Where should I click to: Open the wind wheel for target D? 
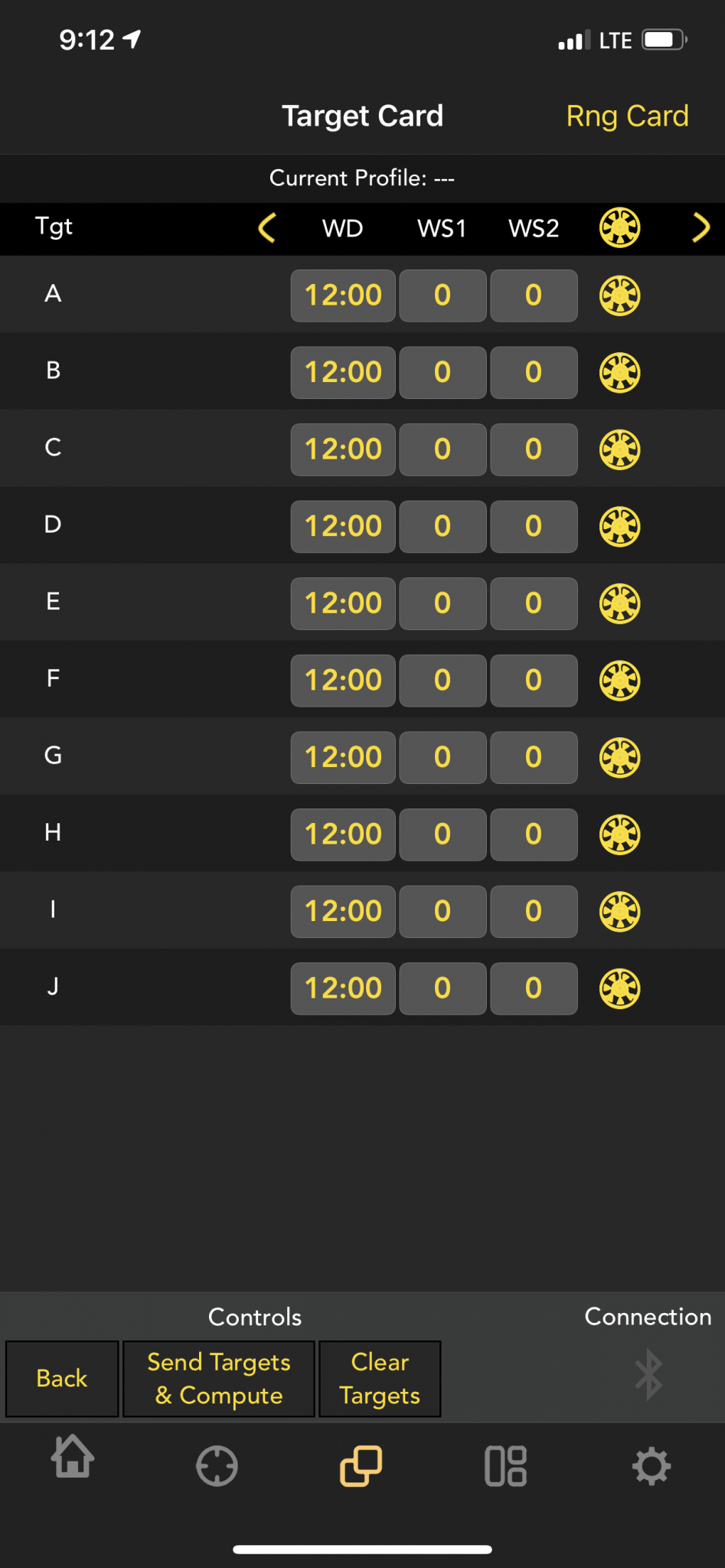(x=619, y=527)
